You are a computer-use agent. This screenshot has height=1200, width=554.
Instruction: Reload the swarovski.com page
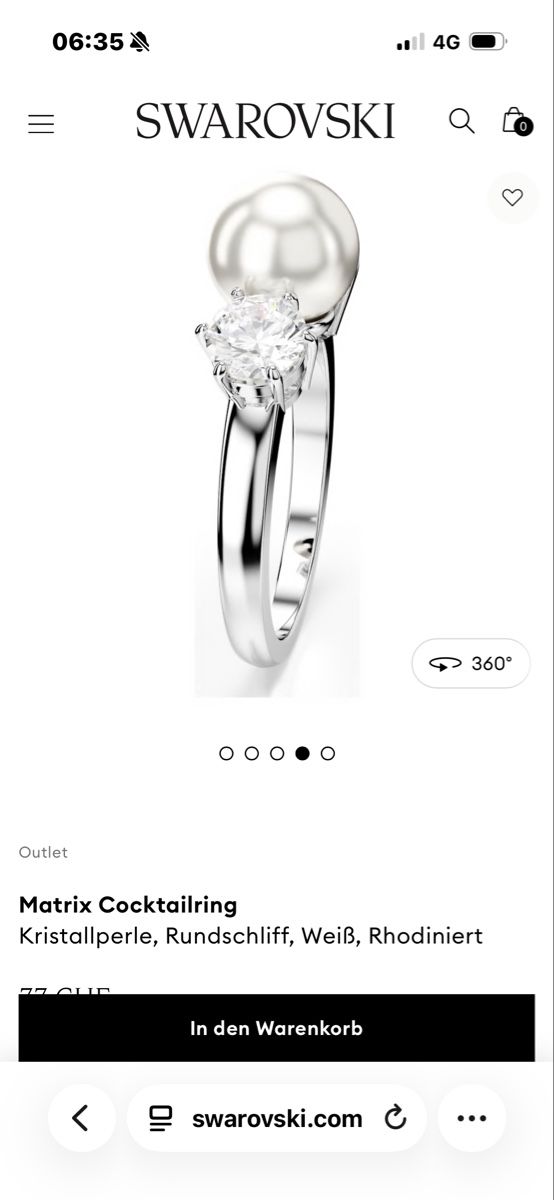coord(396,1118)
